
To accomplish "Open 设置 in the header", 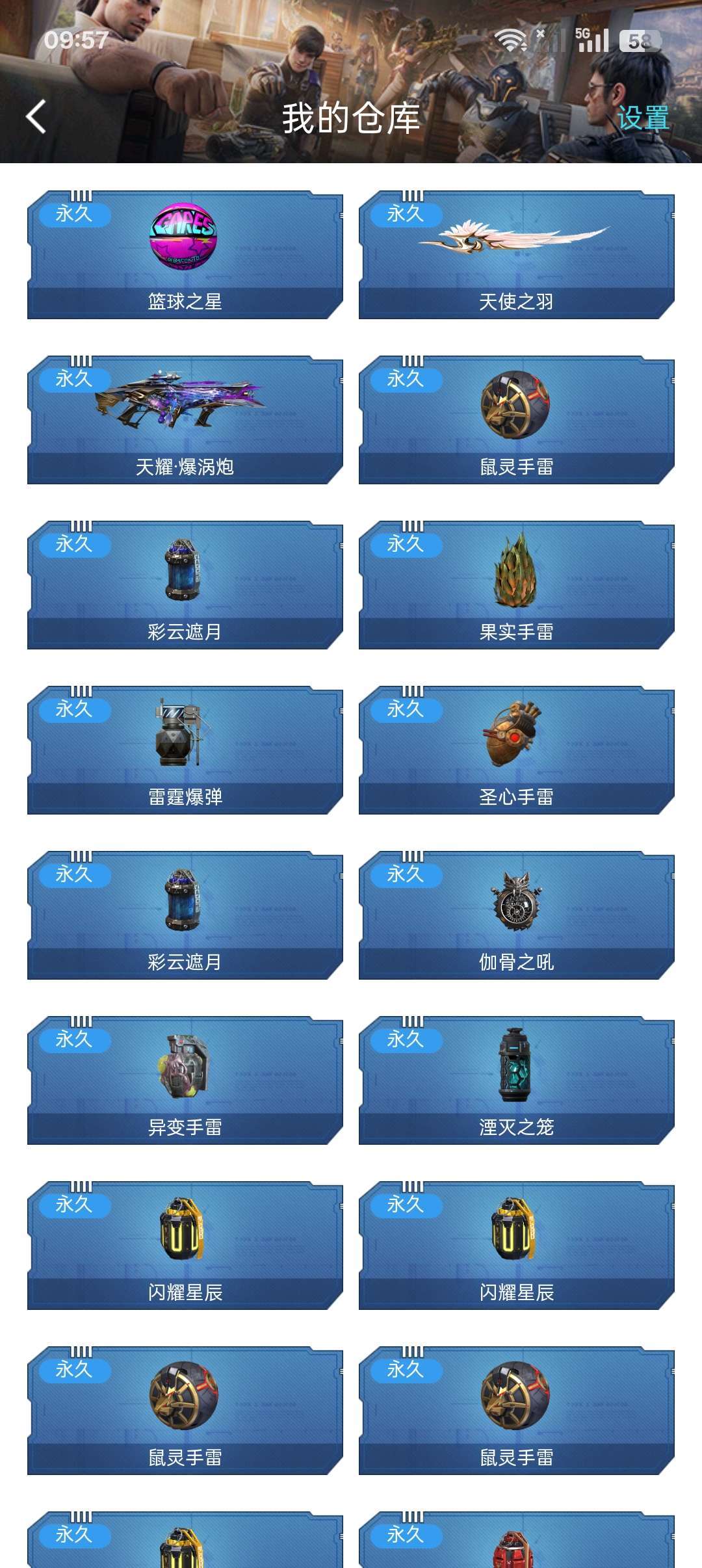I will point(642,118).
